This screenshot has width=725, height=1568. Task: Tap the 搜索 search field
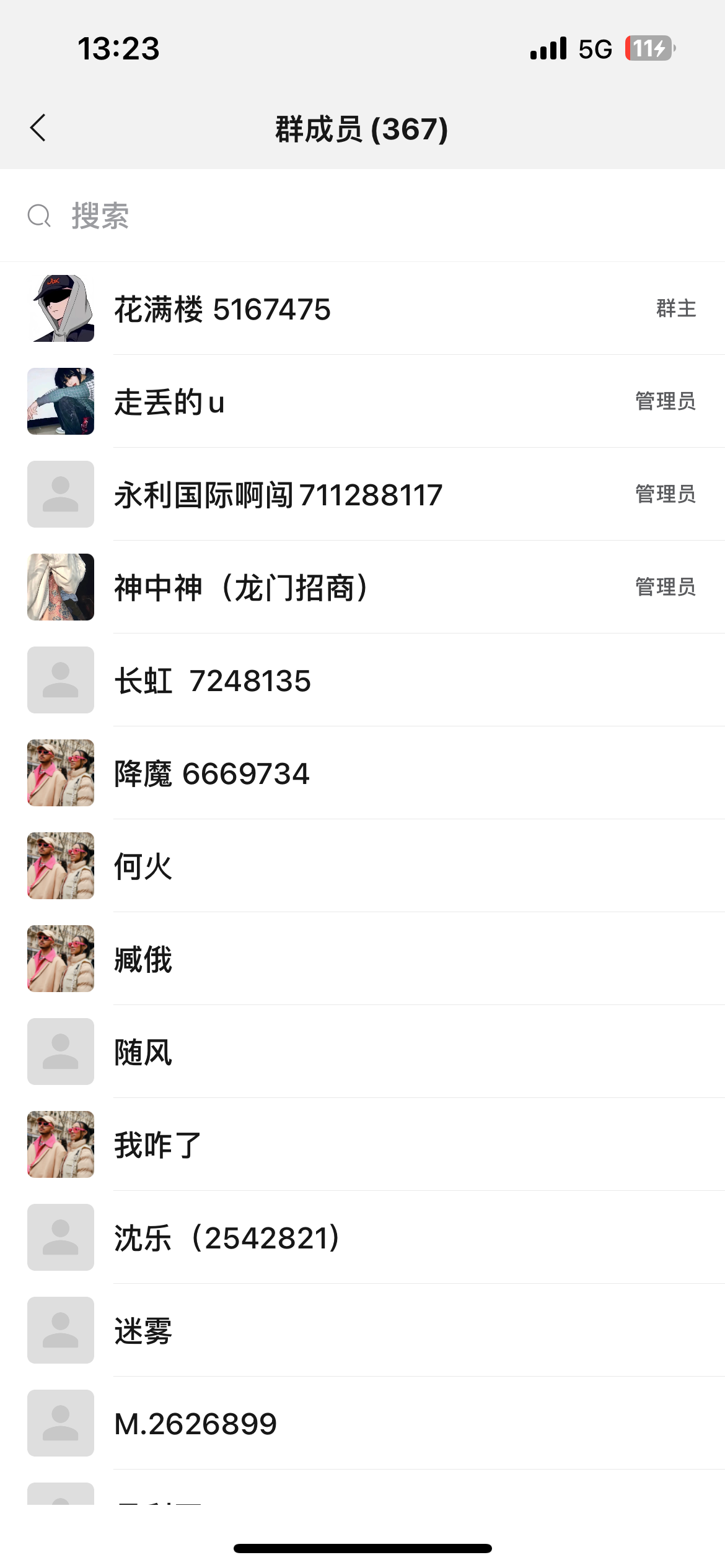362,216
